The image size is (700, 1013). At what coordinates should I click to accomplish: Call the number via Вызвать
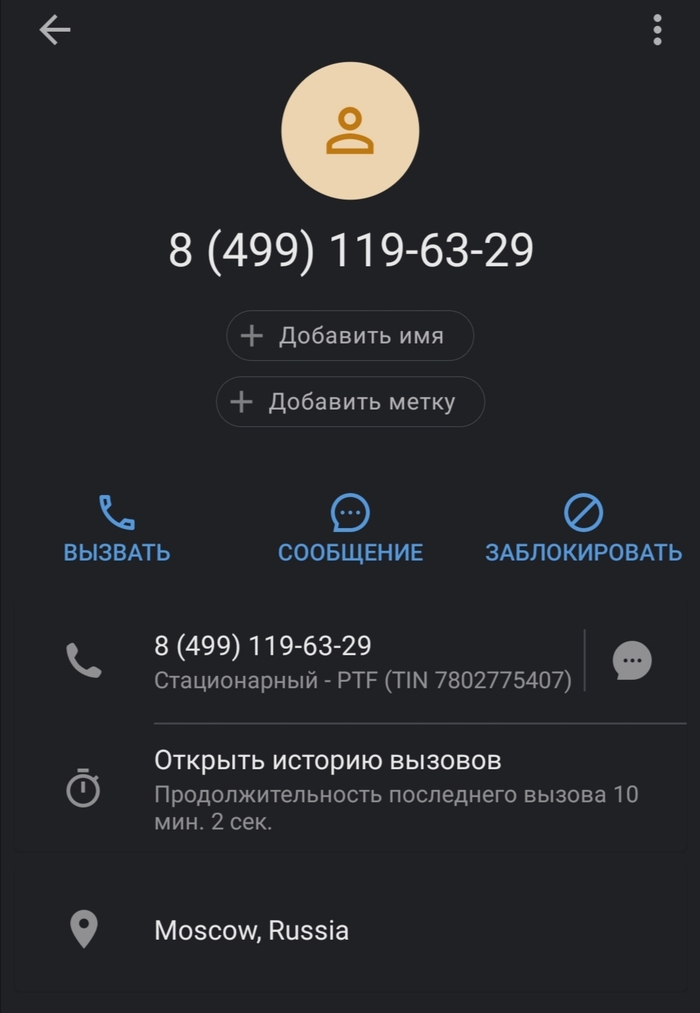(117, 529)
